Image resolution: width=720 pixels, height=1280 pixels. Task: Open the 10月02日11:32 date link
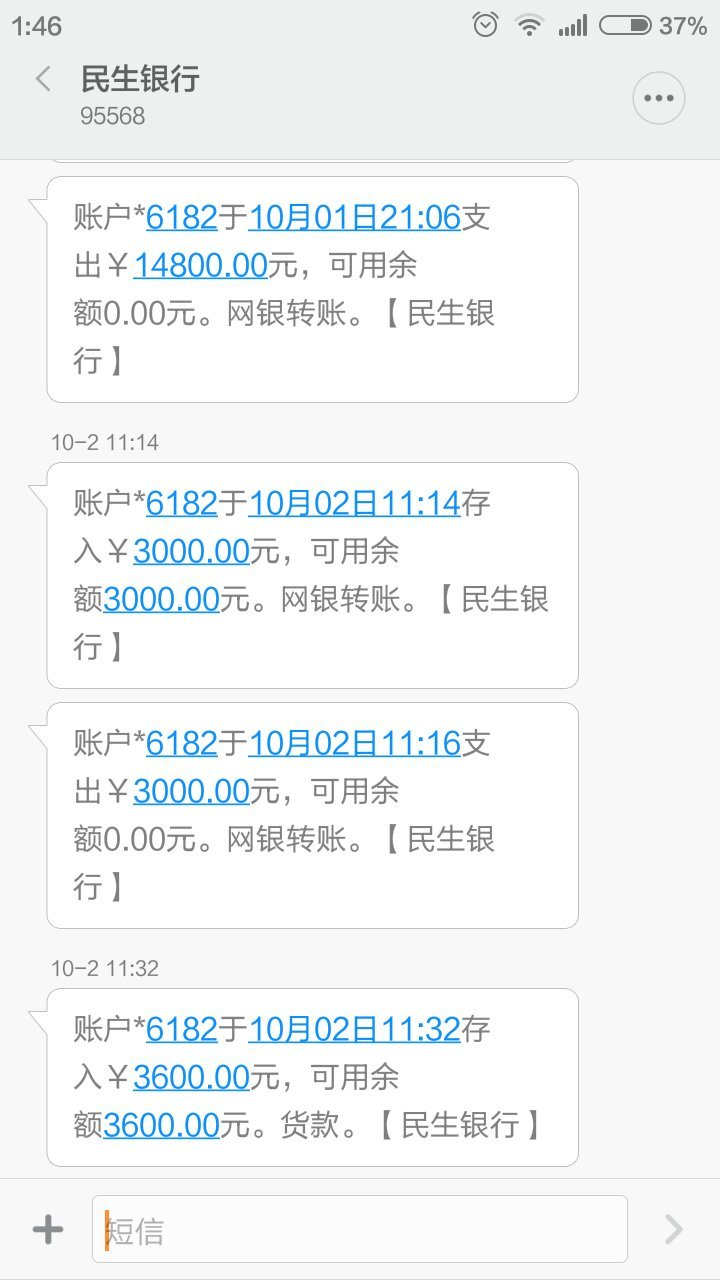click(x=354, y=1028)
